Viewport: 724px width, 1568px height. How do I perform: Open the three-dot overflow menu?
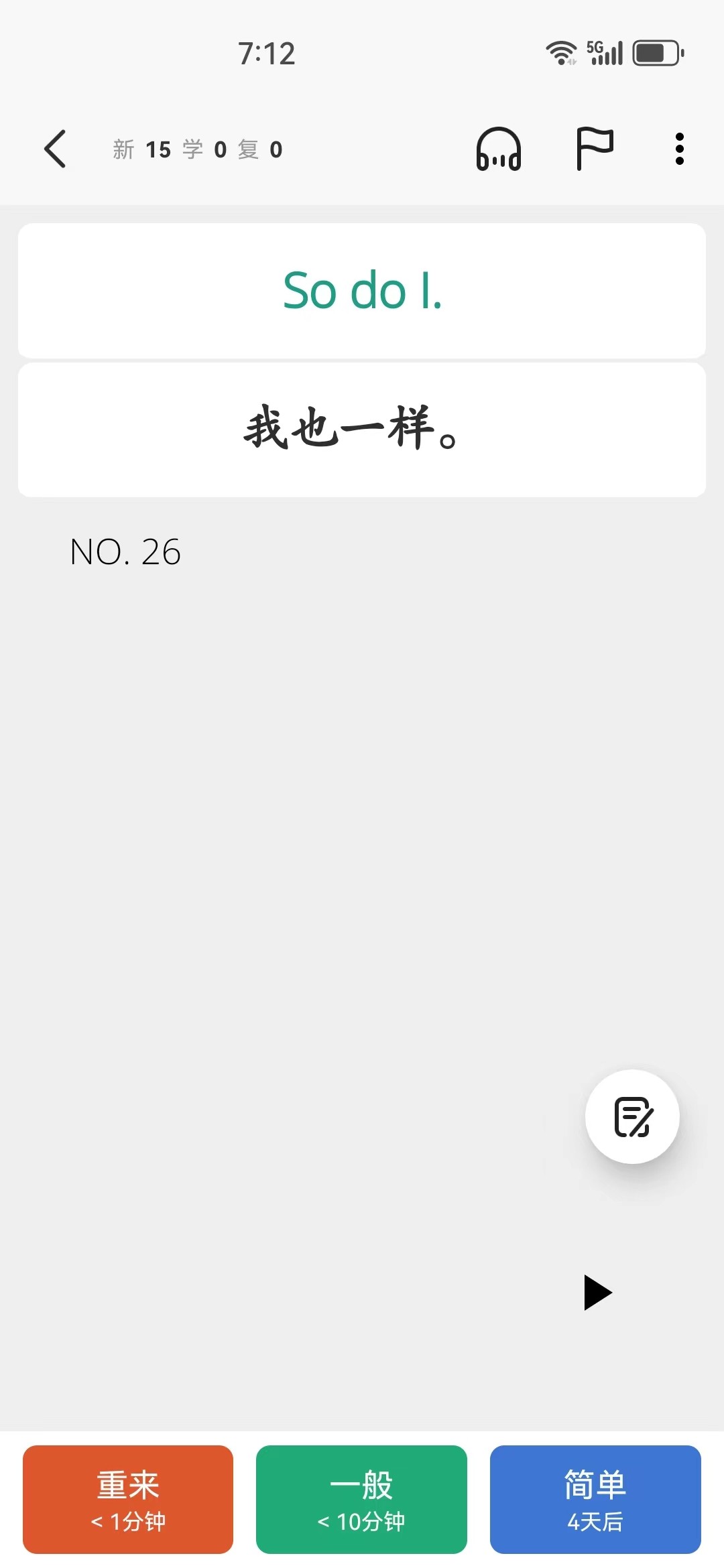coord(680,149)
